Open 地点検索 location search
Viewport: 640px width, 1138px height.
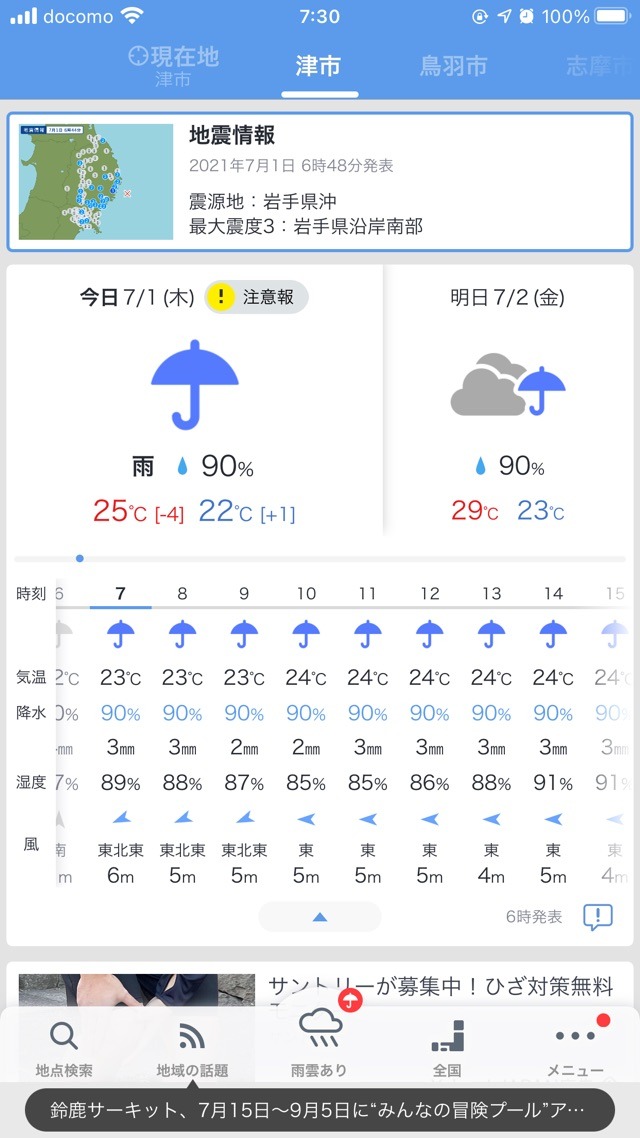pyautogui.click(x=64, y=1049)
